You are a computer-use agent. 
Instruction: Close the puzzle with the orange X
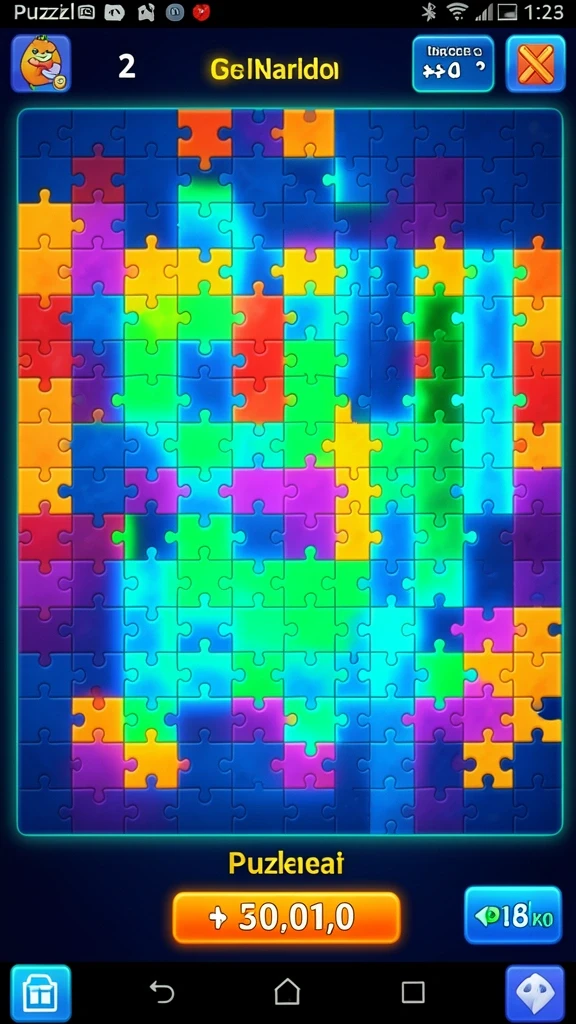click(536, 64)
